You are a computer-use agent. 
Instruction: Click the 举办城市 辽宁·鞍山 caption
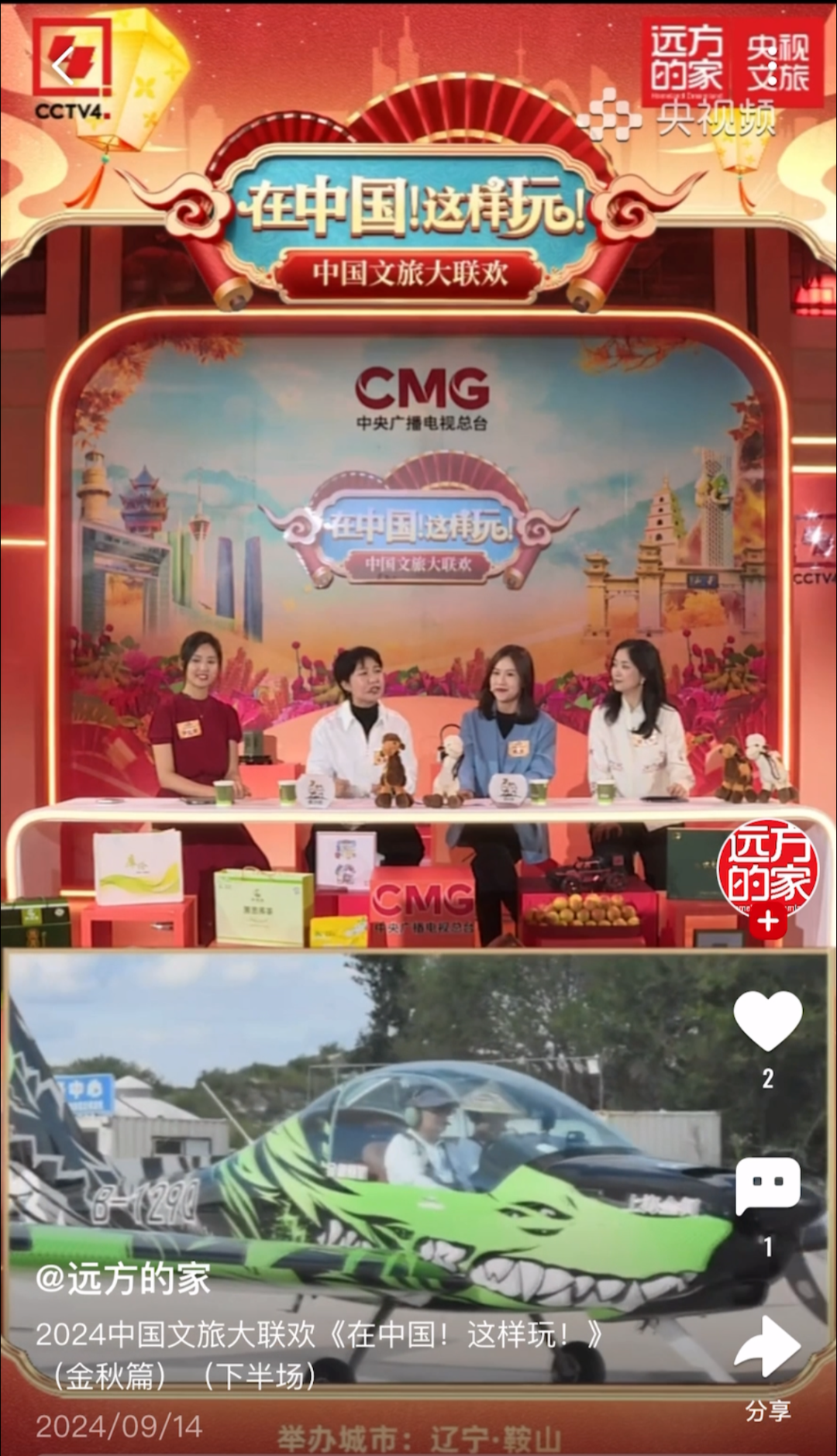418,1434
